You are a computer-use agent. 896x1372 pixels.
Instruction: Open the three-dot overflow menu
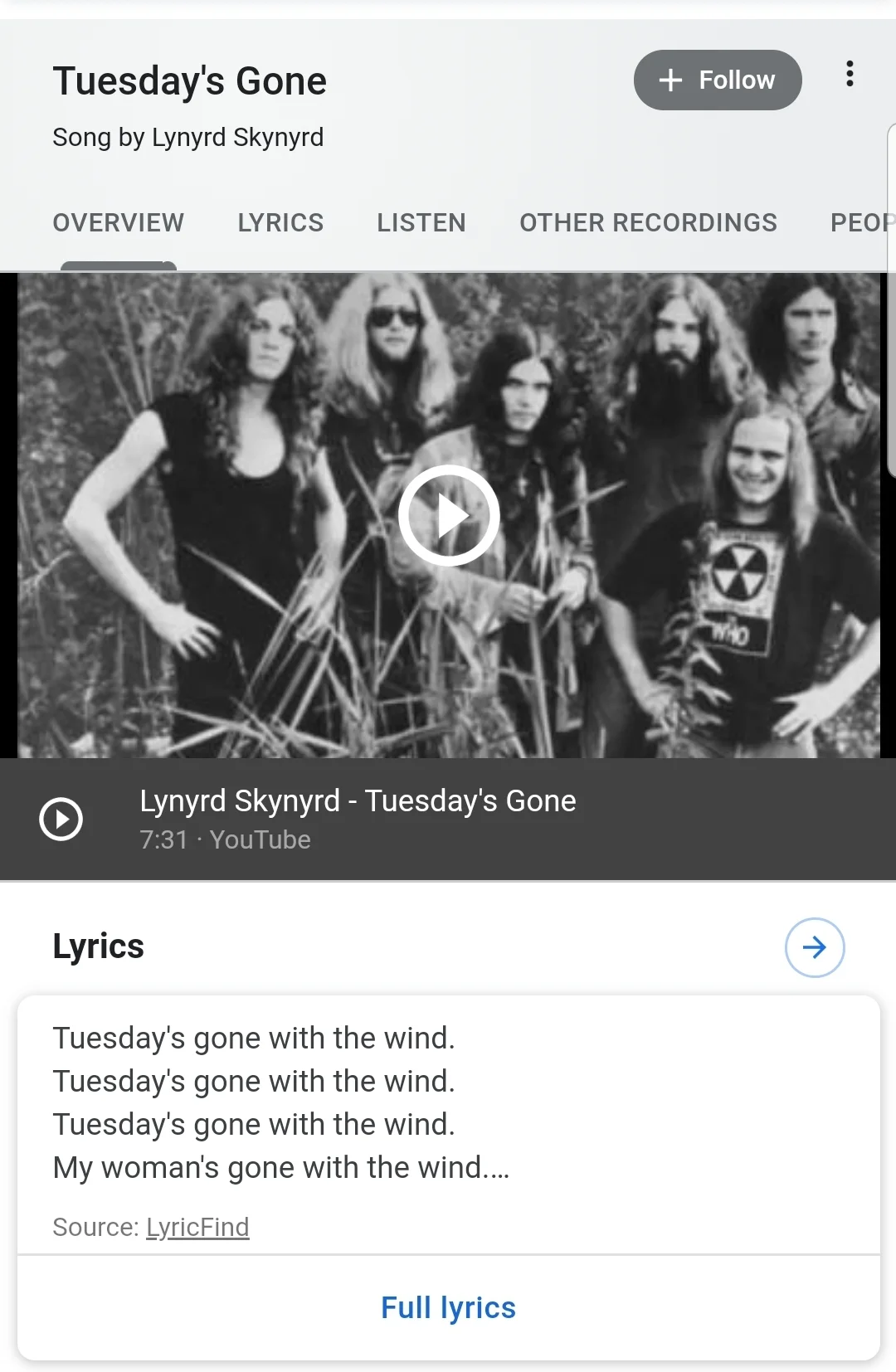pos(849,75)
